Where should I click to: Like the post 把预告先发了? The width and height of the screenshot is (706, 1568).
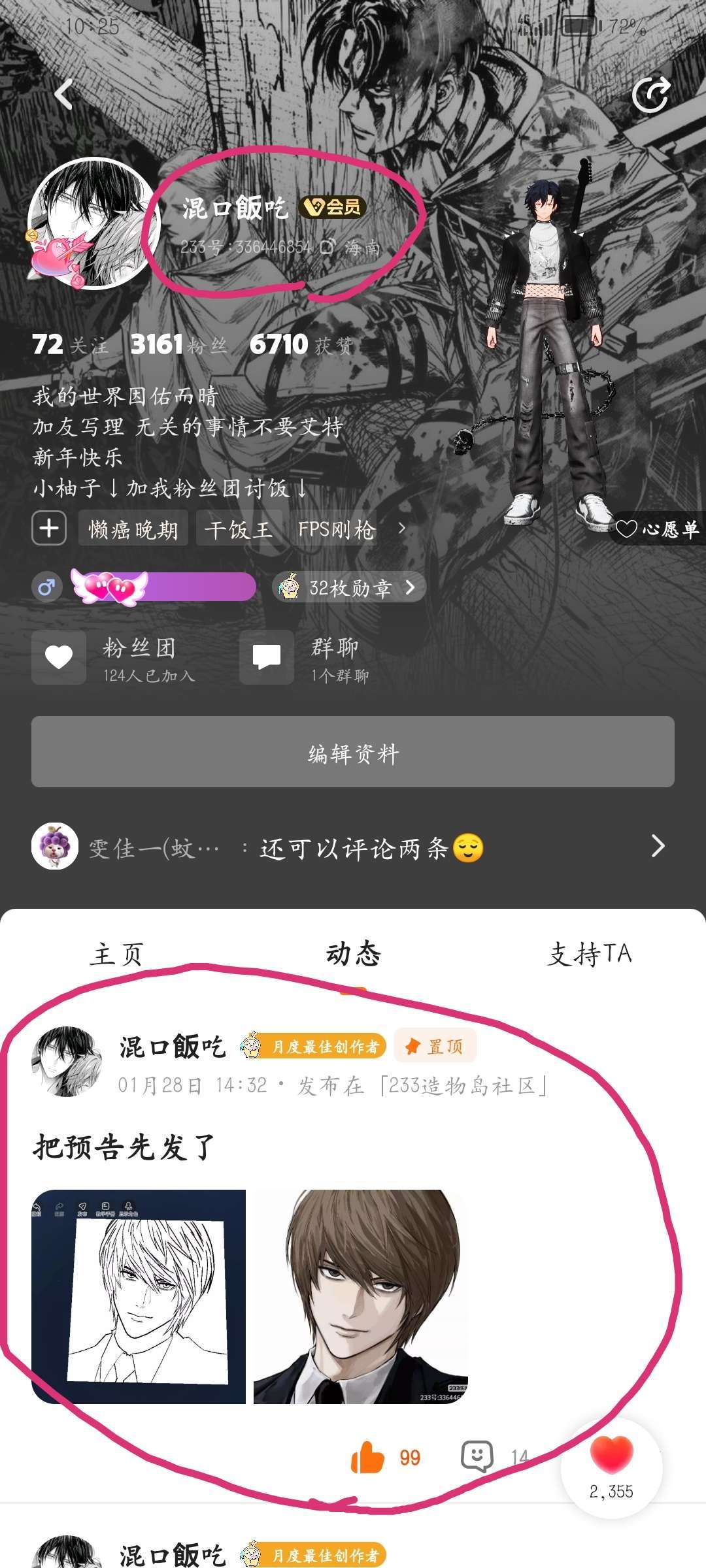(x=368, y=1457)
